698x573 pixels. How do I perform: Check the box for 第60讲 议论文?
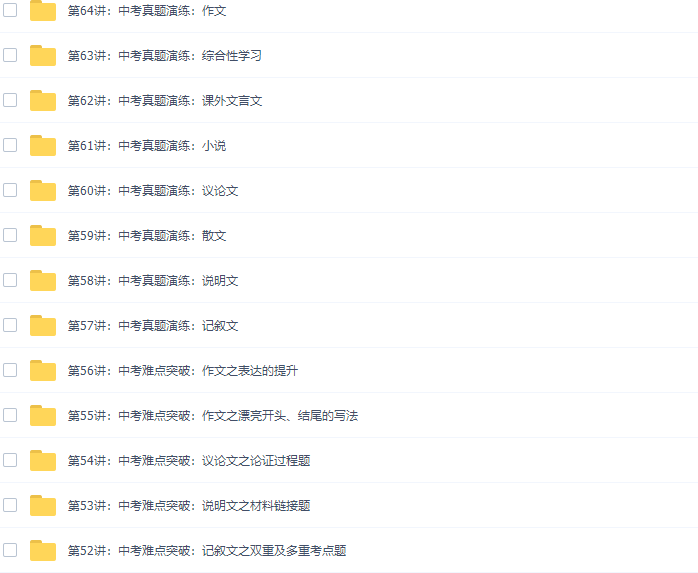click(x=10, y=190)
